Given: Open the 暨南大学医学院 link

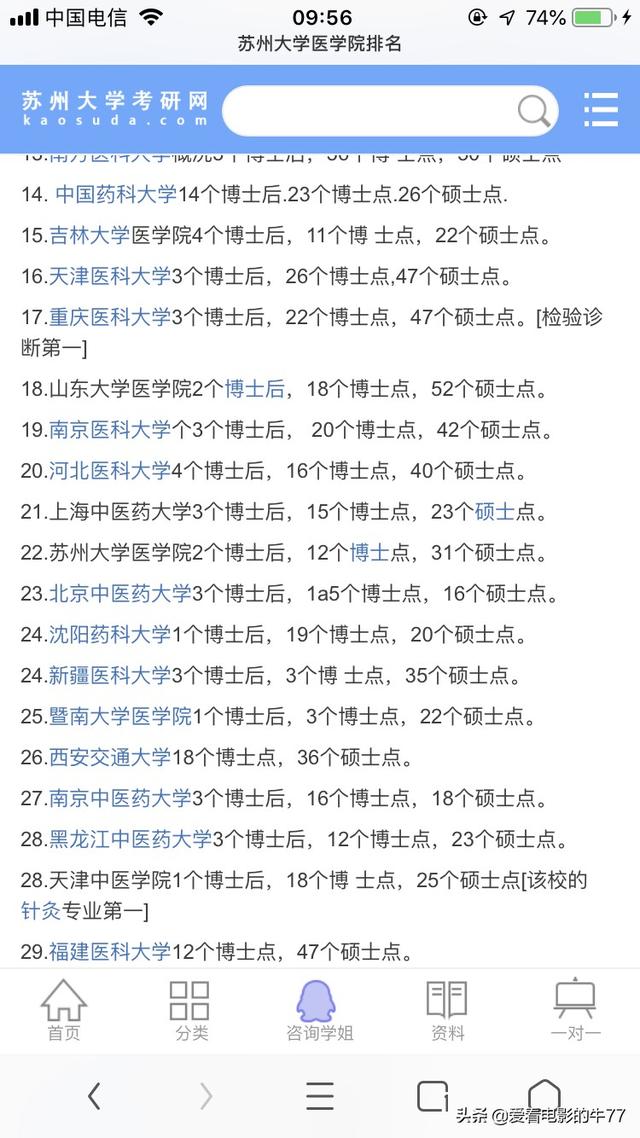Looking at the screenshot, I should 120,717.
